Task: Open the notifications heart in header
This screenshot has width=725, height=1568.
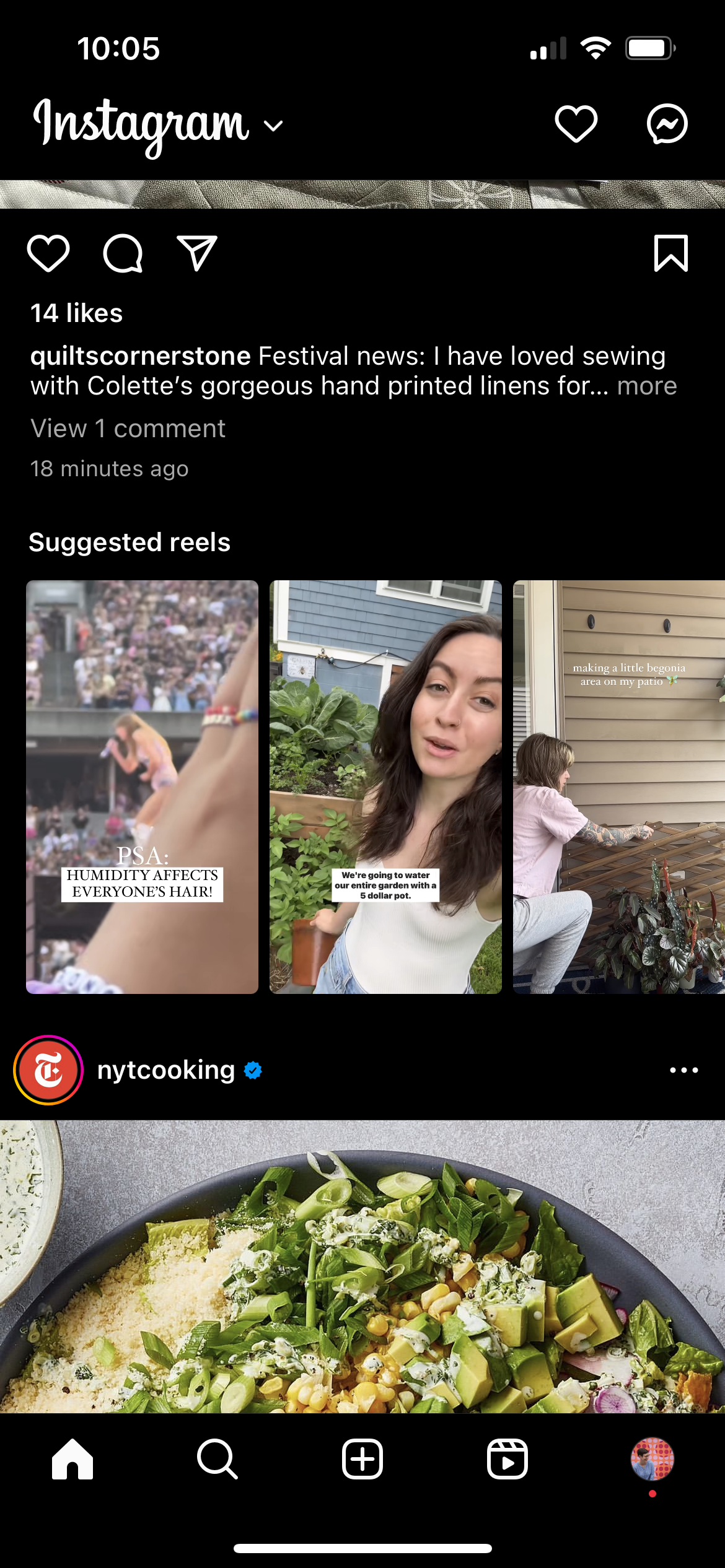Action: [576, 124]
